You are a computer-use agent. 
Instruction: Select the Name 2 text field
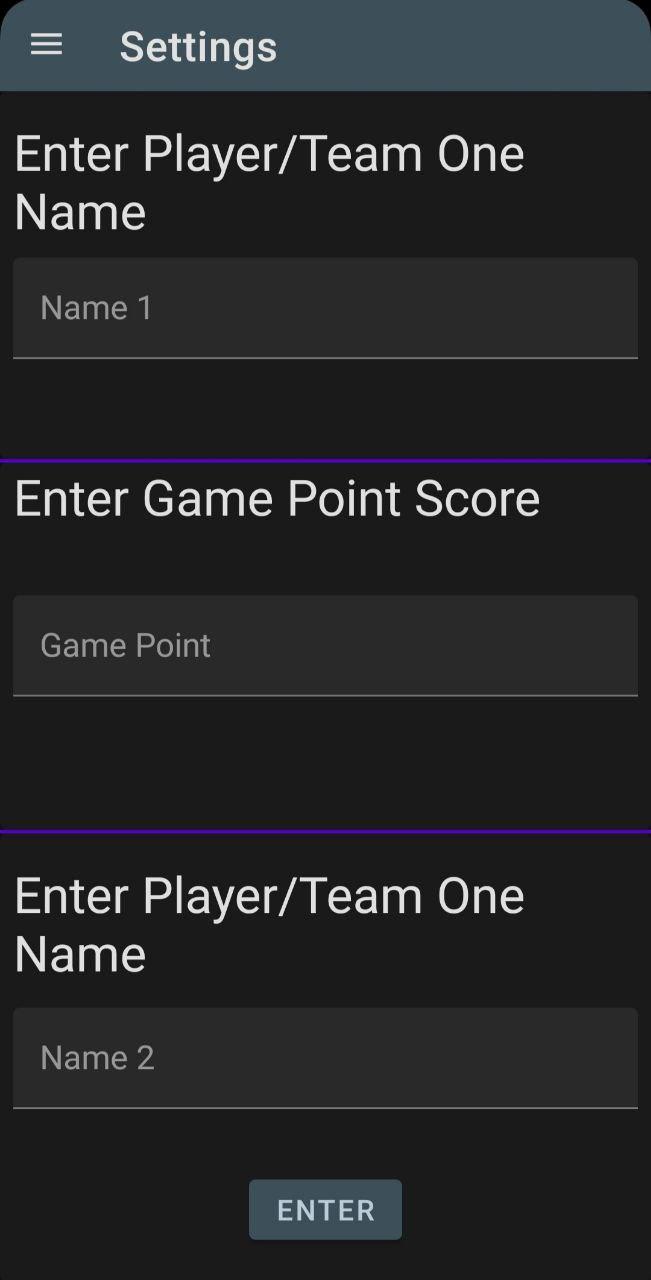point(325,1058)
